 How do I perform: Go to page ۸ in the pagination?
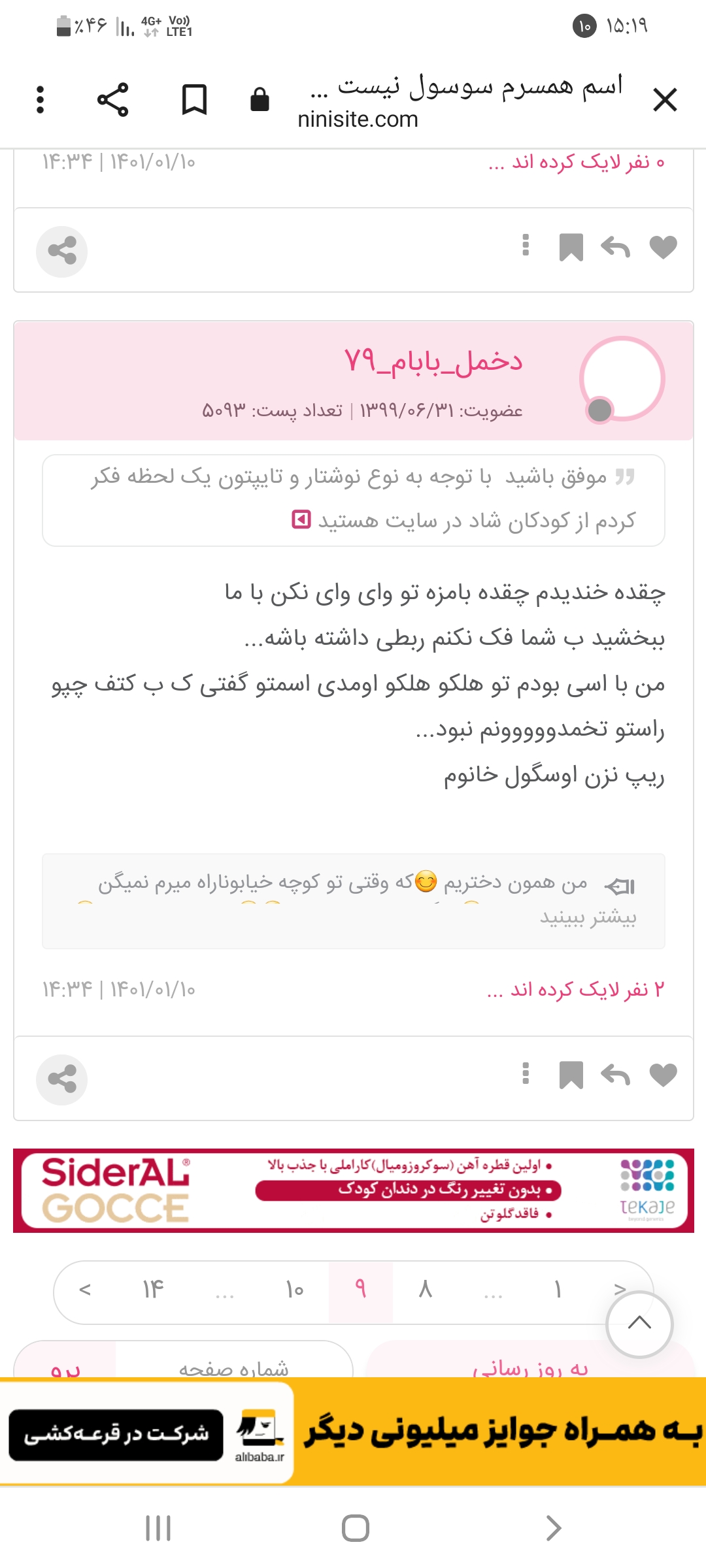pos(426,1290)
